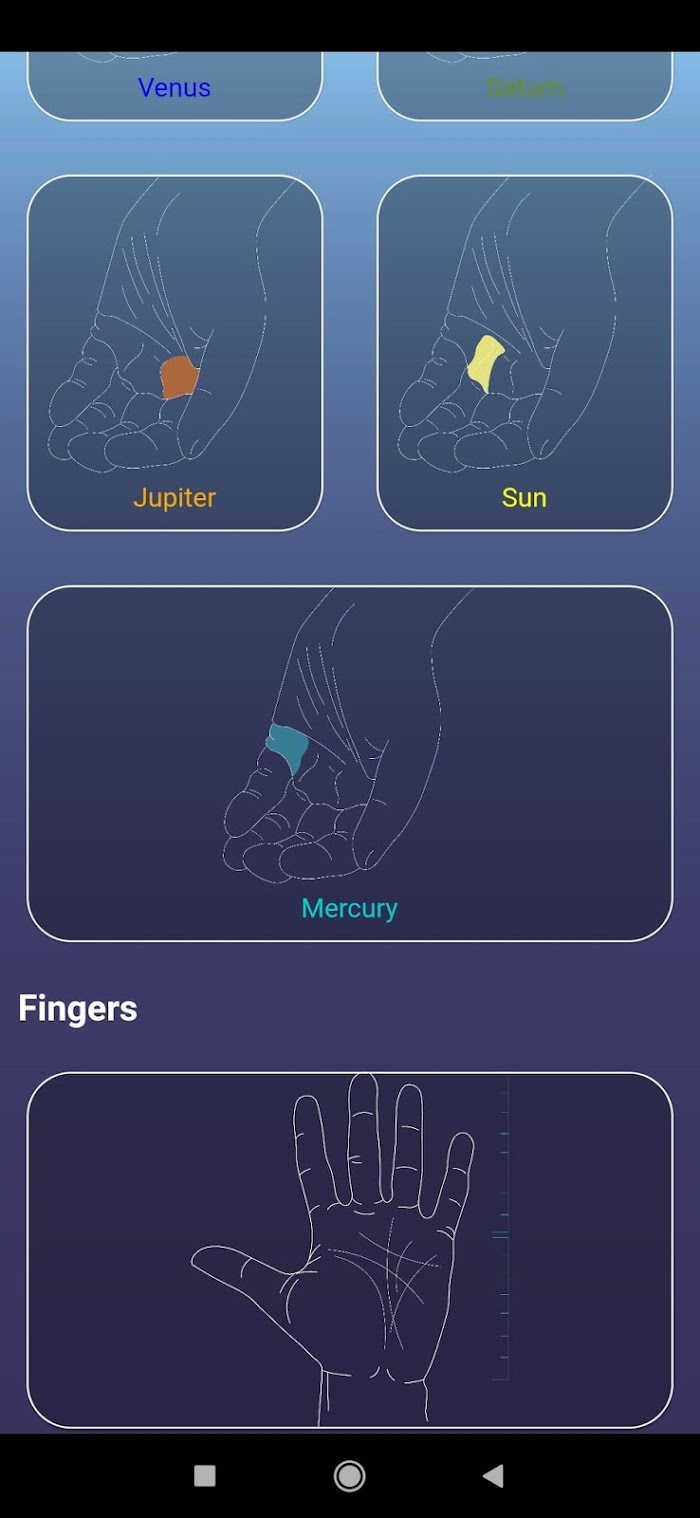Open the Fingers hand outline card

tap(350, 1250)
